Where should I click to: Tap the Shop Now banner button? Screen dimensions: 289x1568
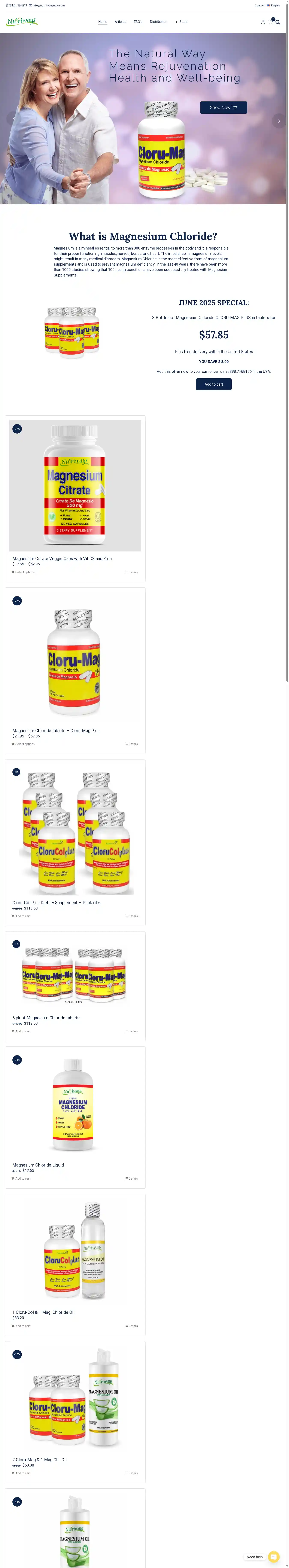coord(223,108)
